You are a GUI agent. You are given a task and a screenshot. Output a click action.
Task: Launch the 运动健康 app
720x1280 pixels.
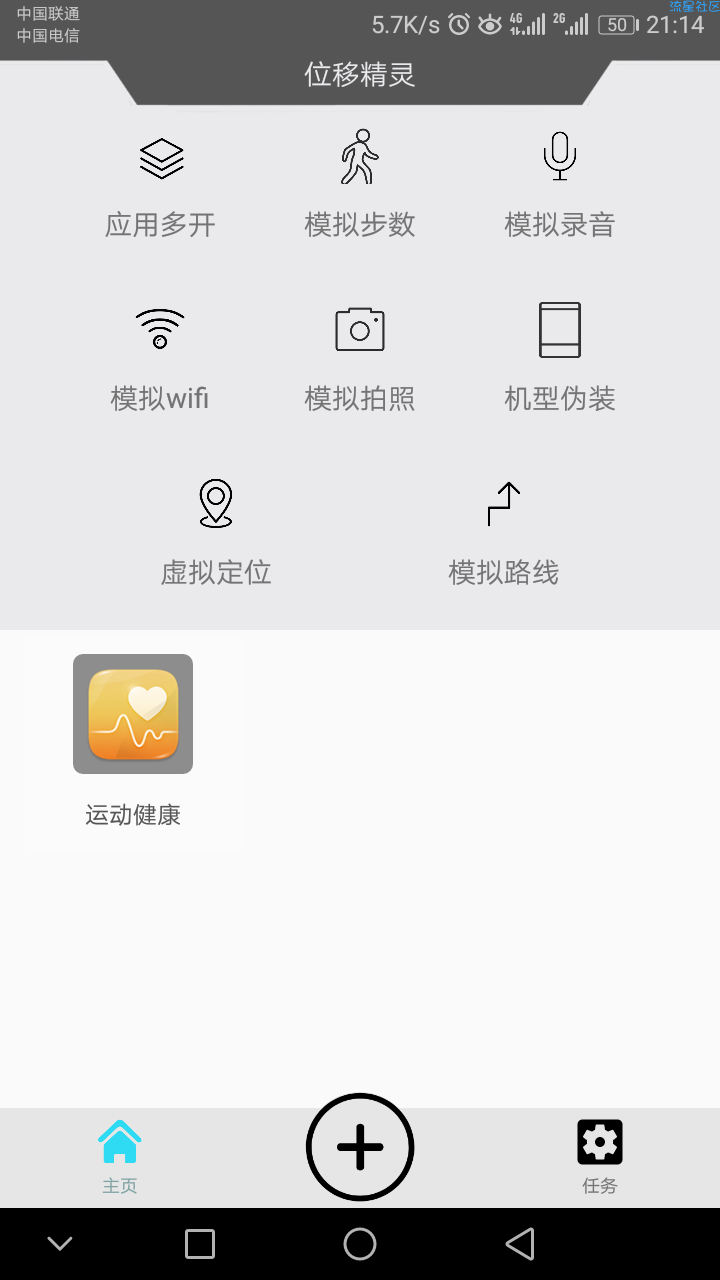coord(133,741)
